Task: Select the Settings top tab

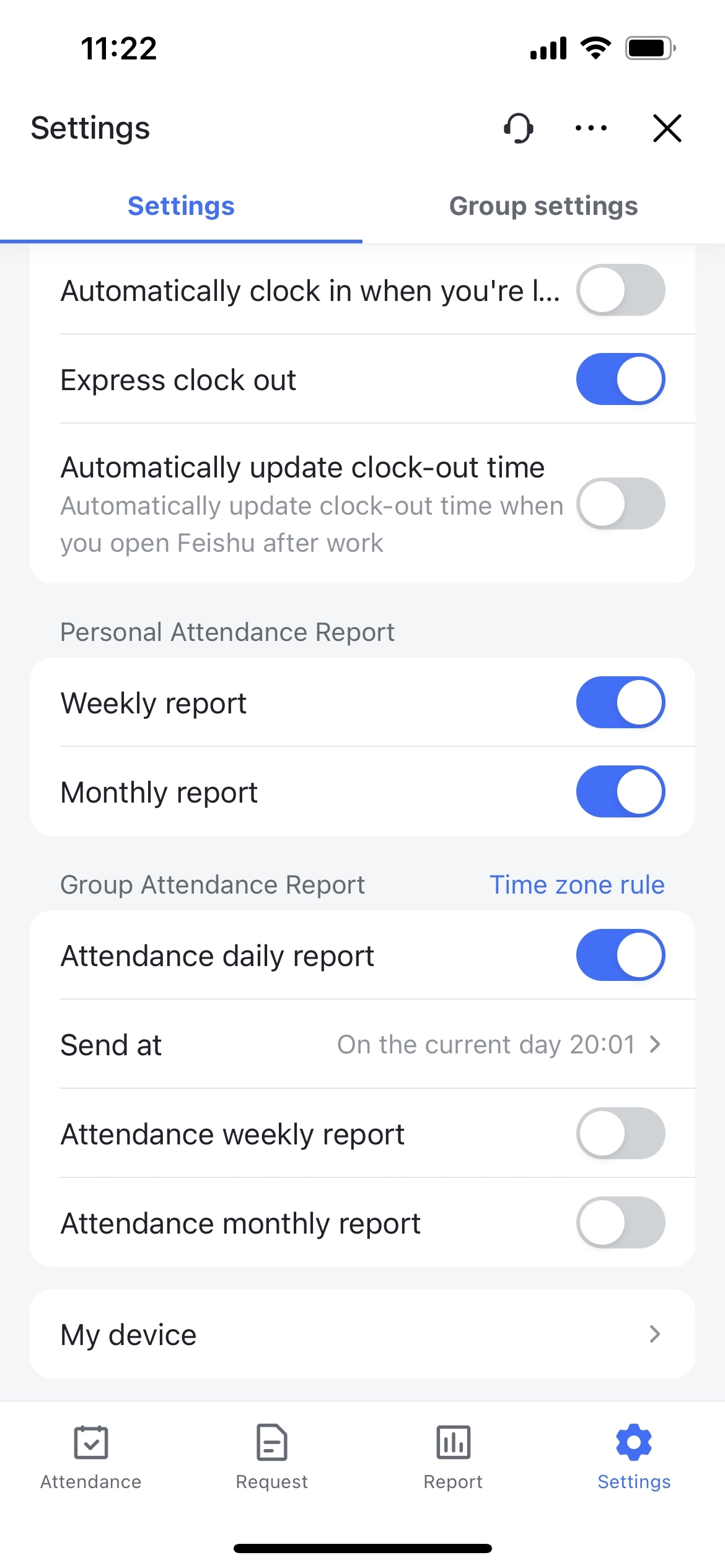Action: coord(181,206)
